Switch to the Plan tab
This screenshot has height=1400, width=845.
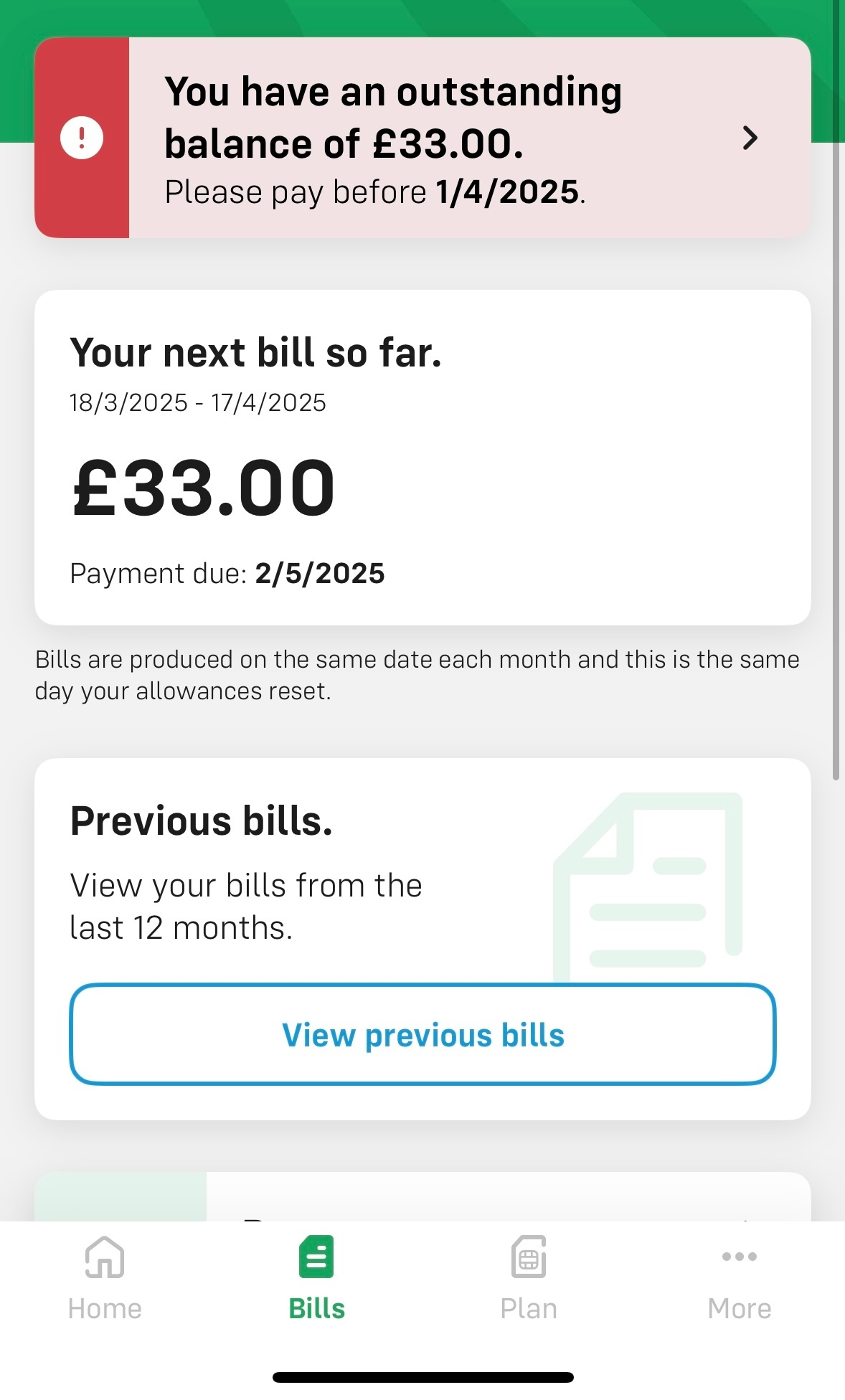[x=529, y=1278]
